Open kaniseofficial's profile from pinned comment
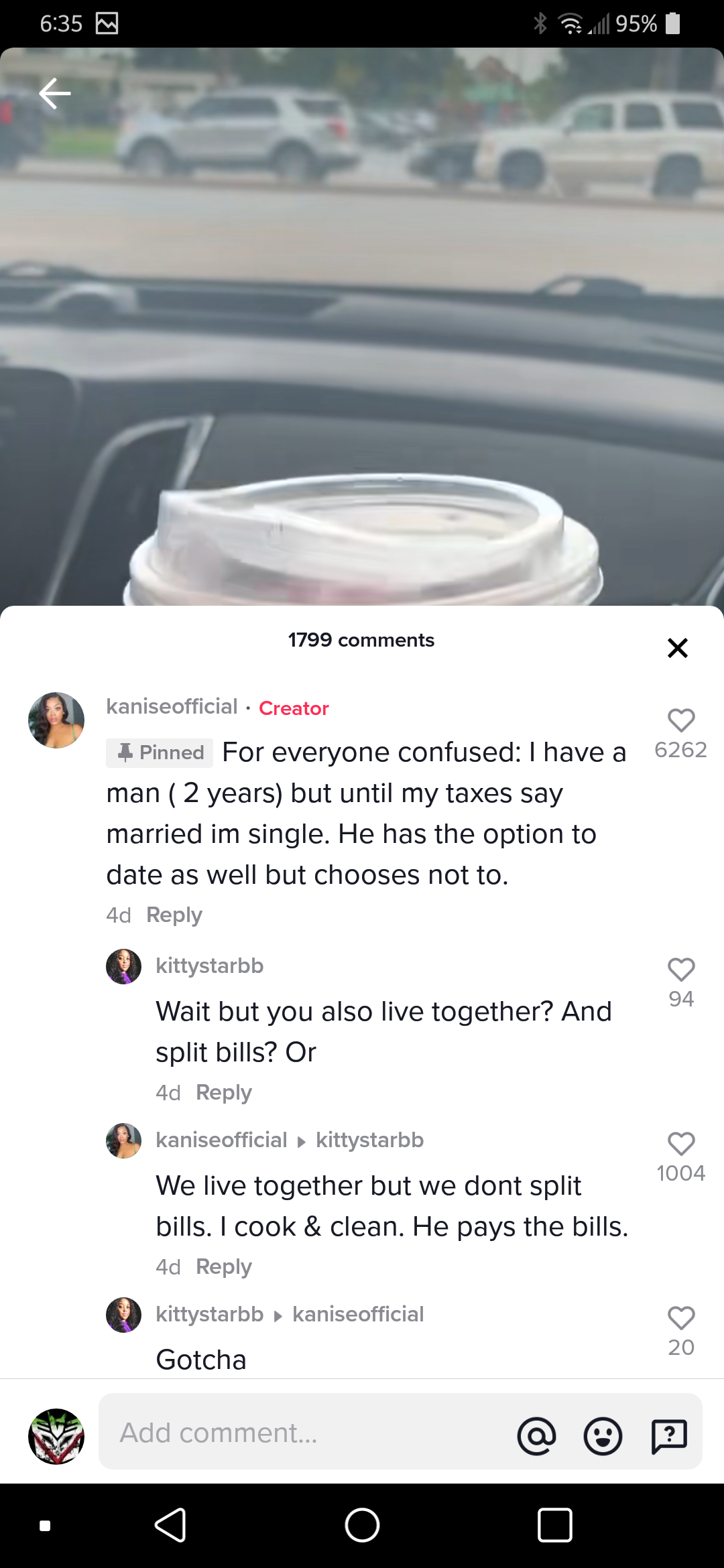The width and height of the screenshot is (724, 1568). (56, 720)
